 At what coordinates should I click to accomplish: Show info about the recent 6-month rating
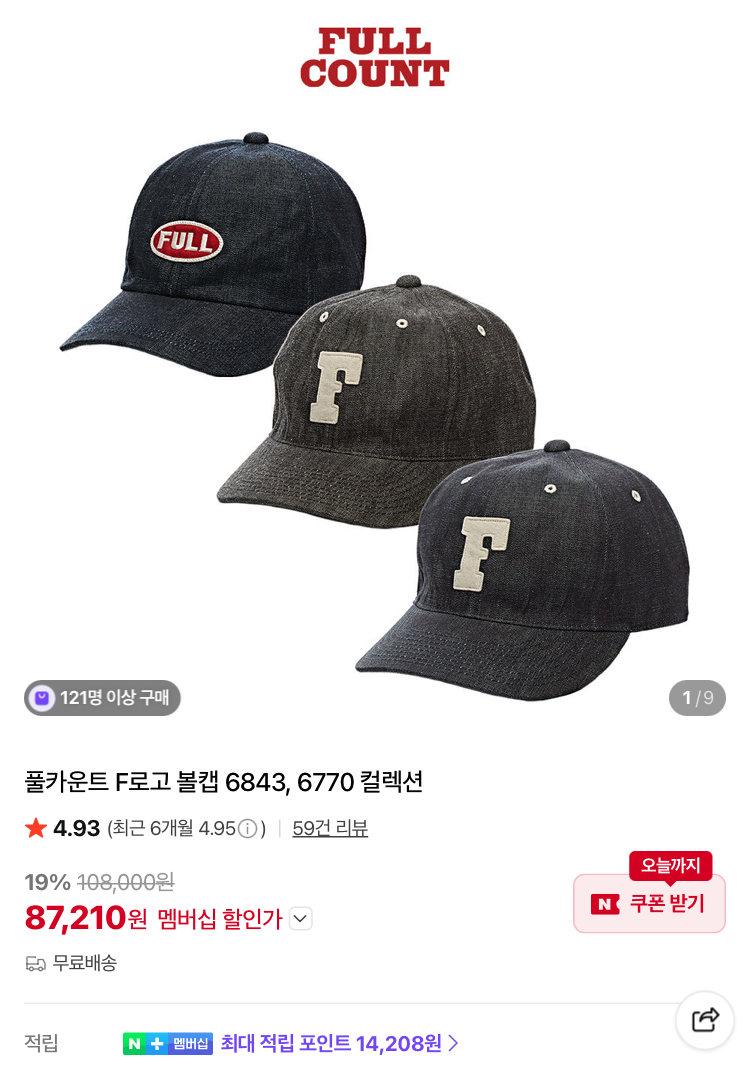(247, 829)
